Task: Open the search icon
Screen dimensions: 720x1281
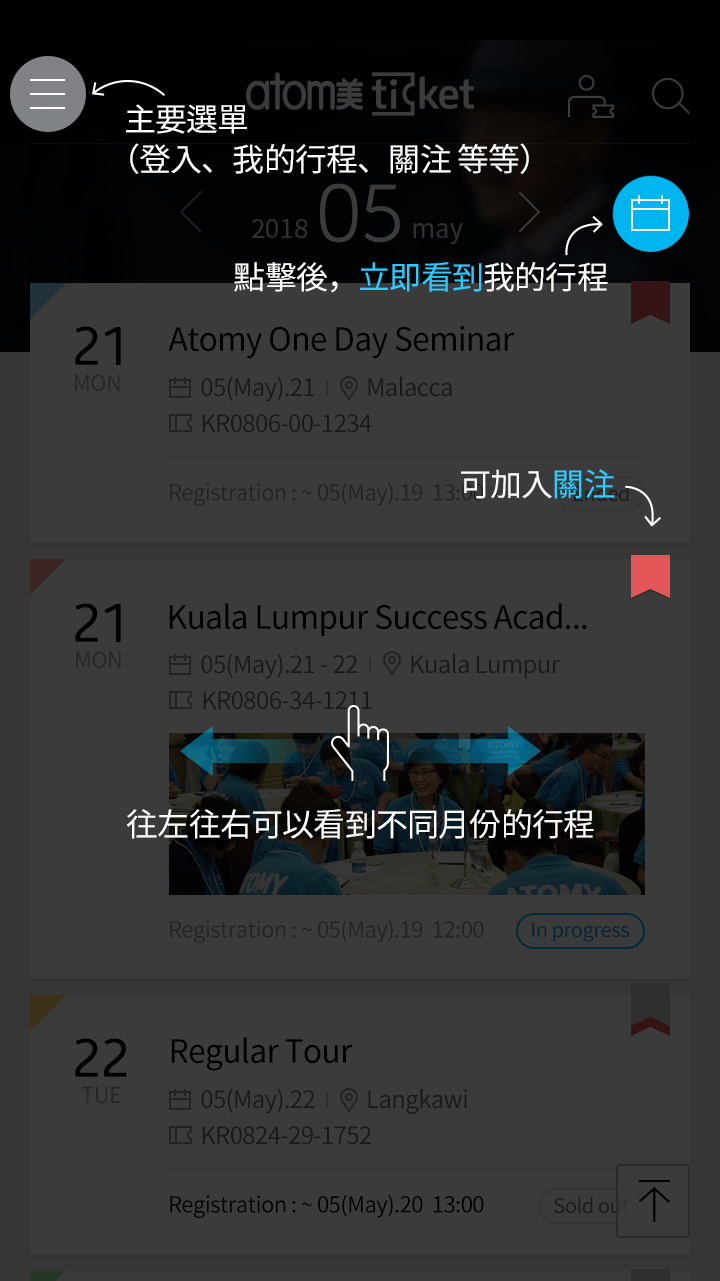Action: tap(670, 97)
